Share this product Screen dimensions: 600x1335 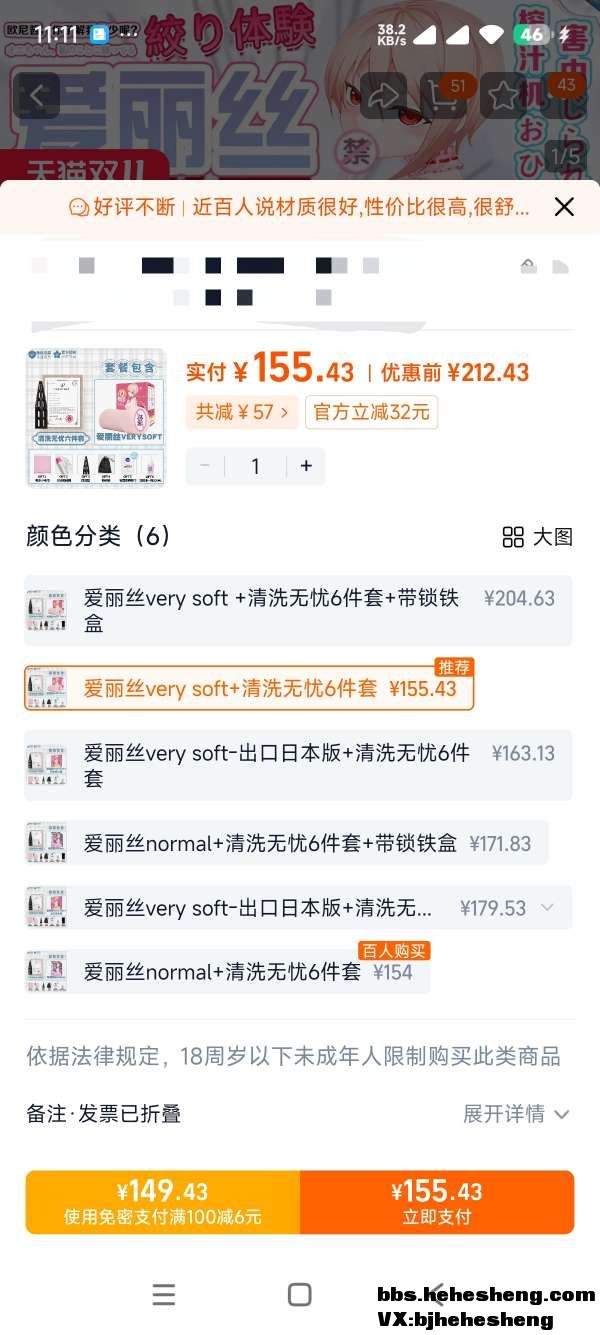coord(384,96)
